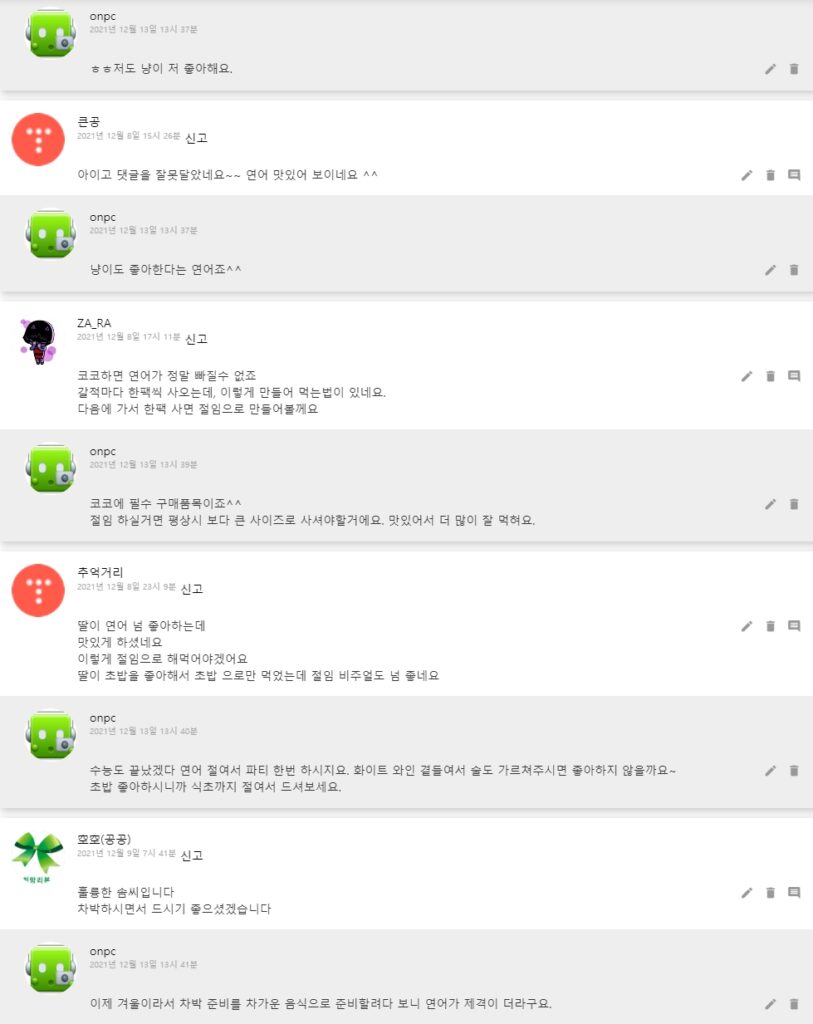Open reply box for 큰공's comment
This screenshot has width=813, height=1024.
(792, 175)
